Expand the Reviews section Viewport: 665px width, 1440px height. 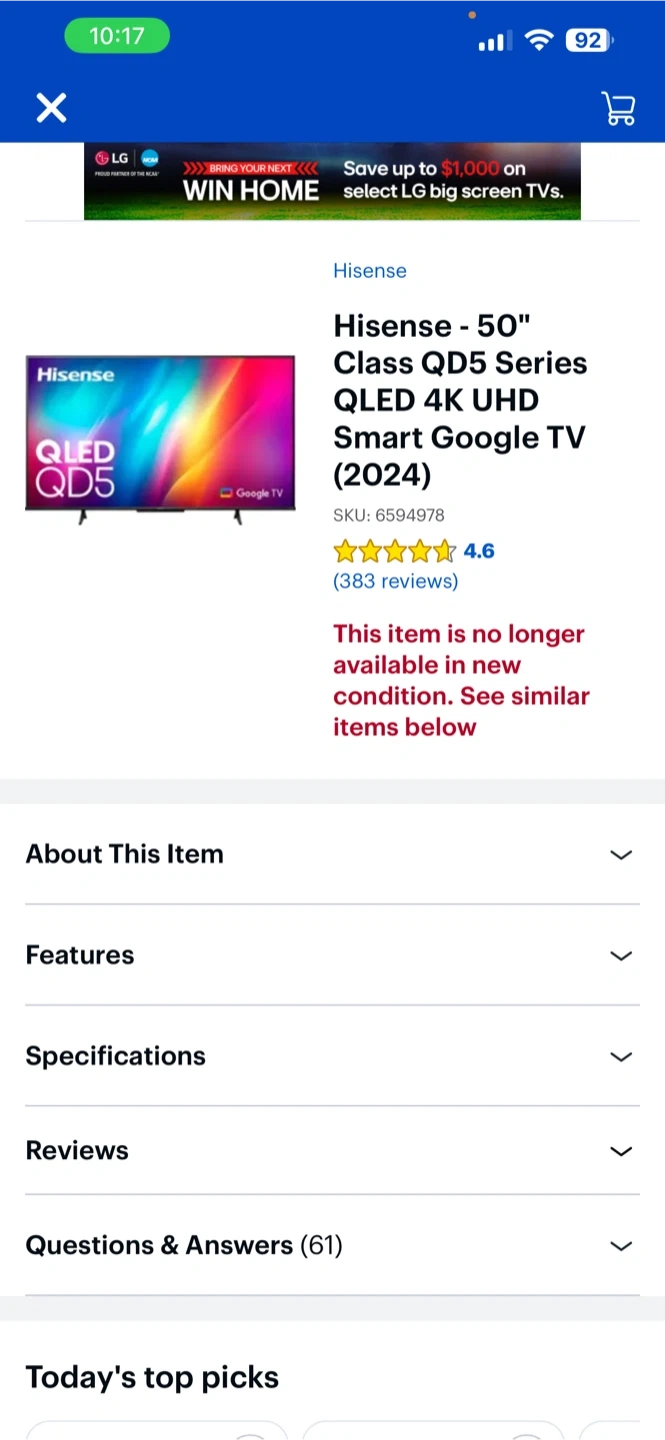(x=332, y=1151)
